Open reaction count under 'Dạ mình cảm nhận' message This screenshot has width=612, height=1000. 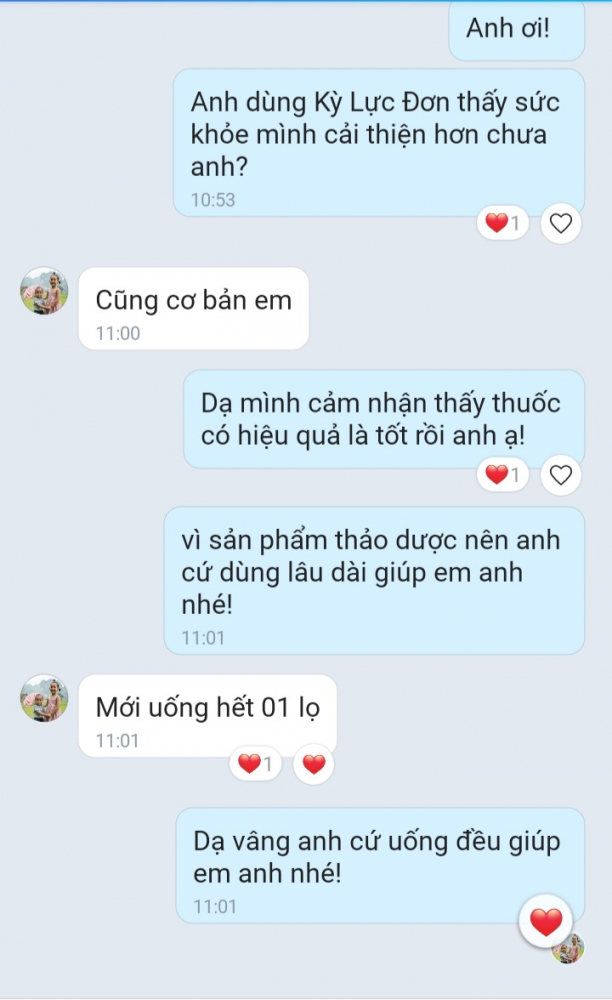pos(503,475)
